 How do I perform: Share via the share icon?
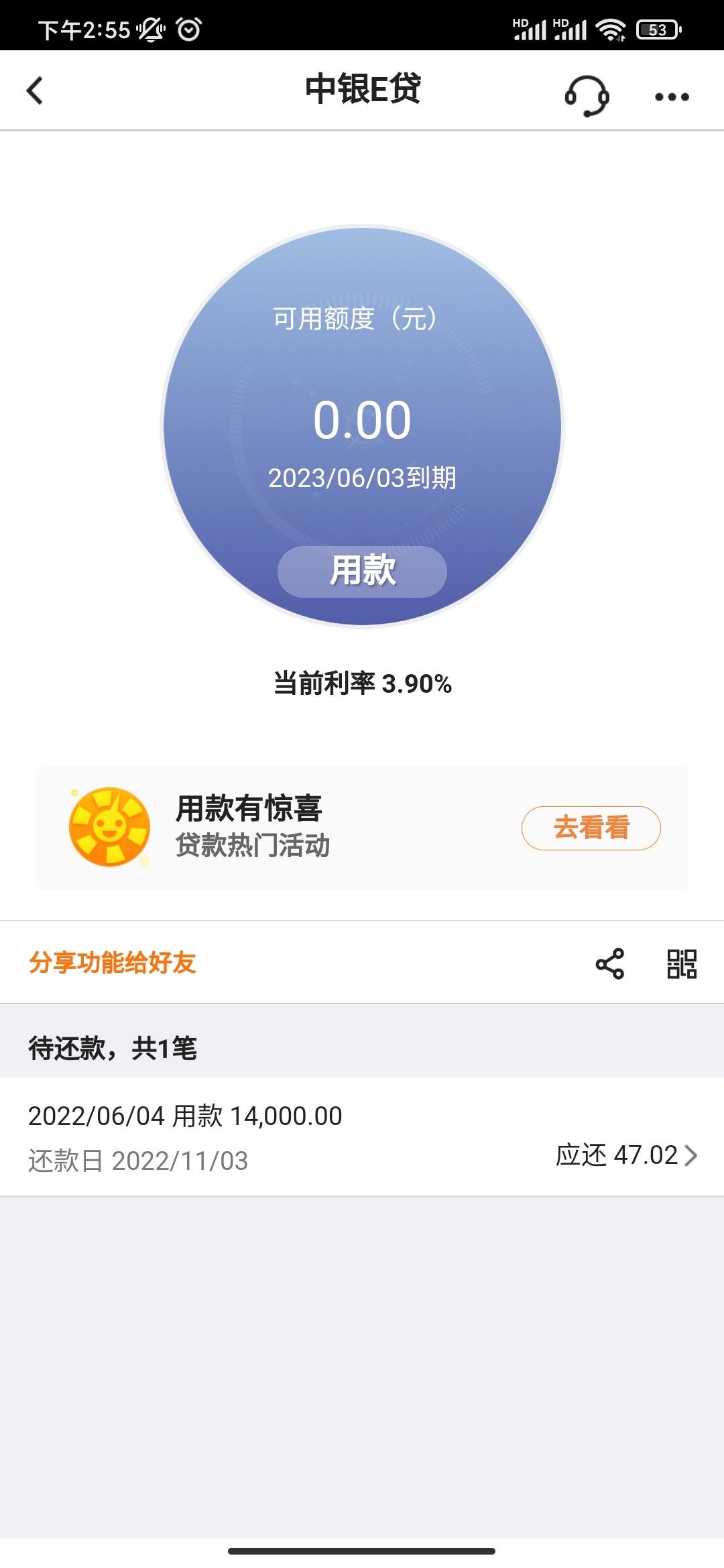tap(610, 964)
